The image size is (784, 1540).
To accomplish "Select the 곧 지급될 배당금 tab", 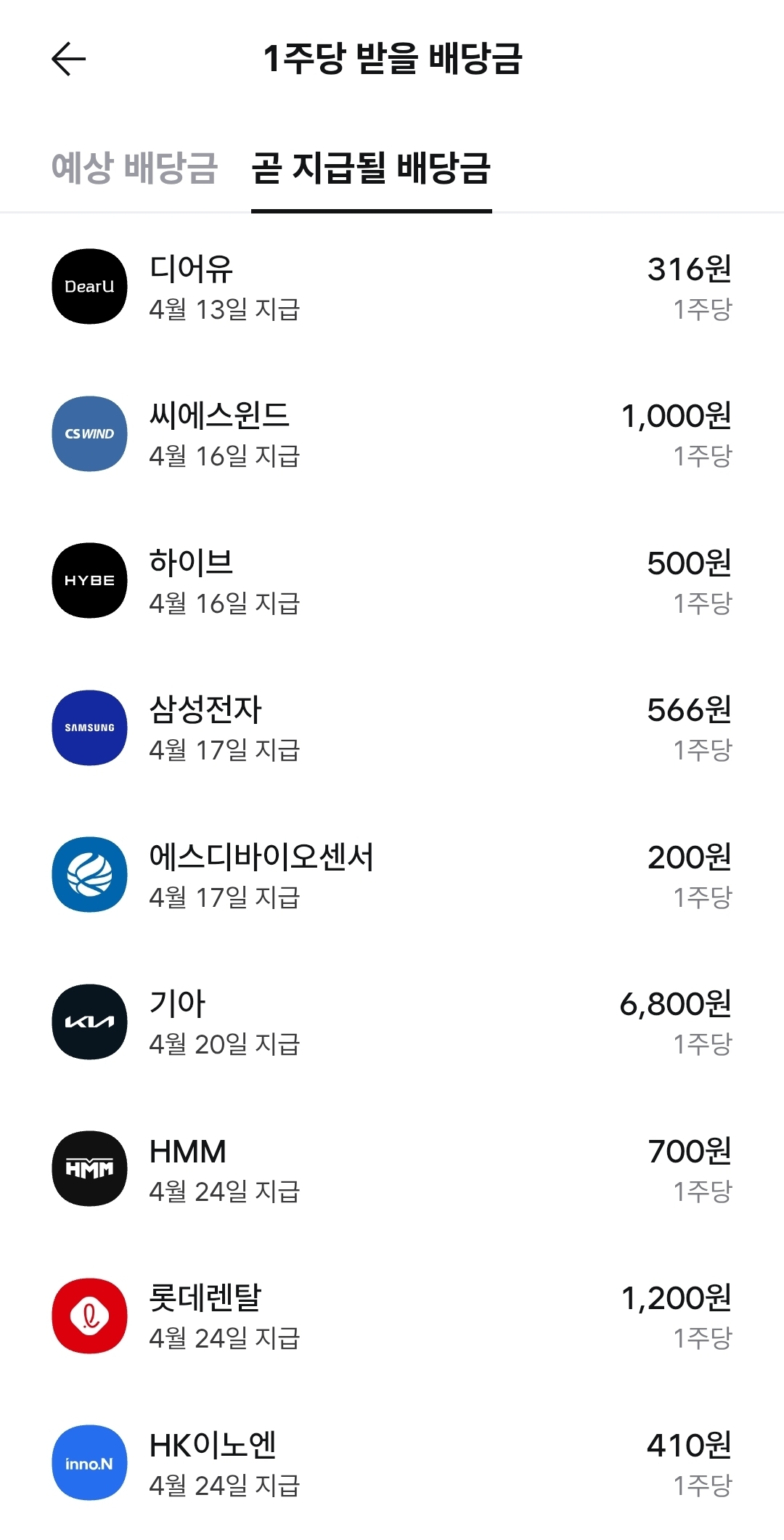I will click(371, 168).
